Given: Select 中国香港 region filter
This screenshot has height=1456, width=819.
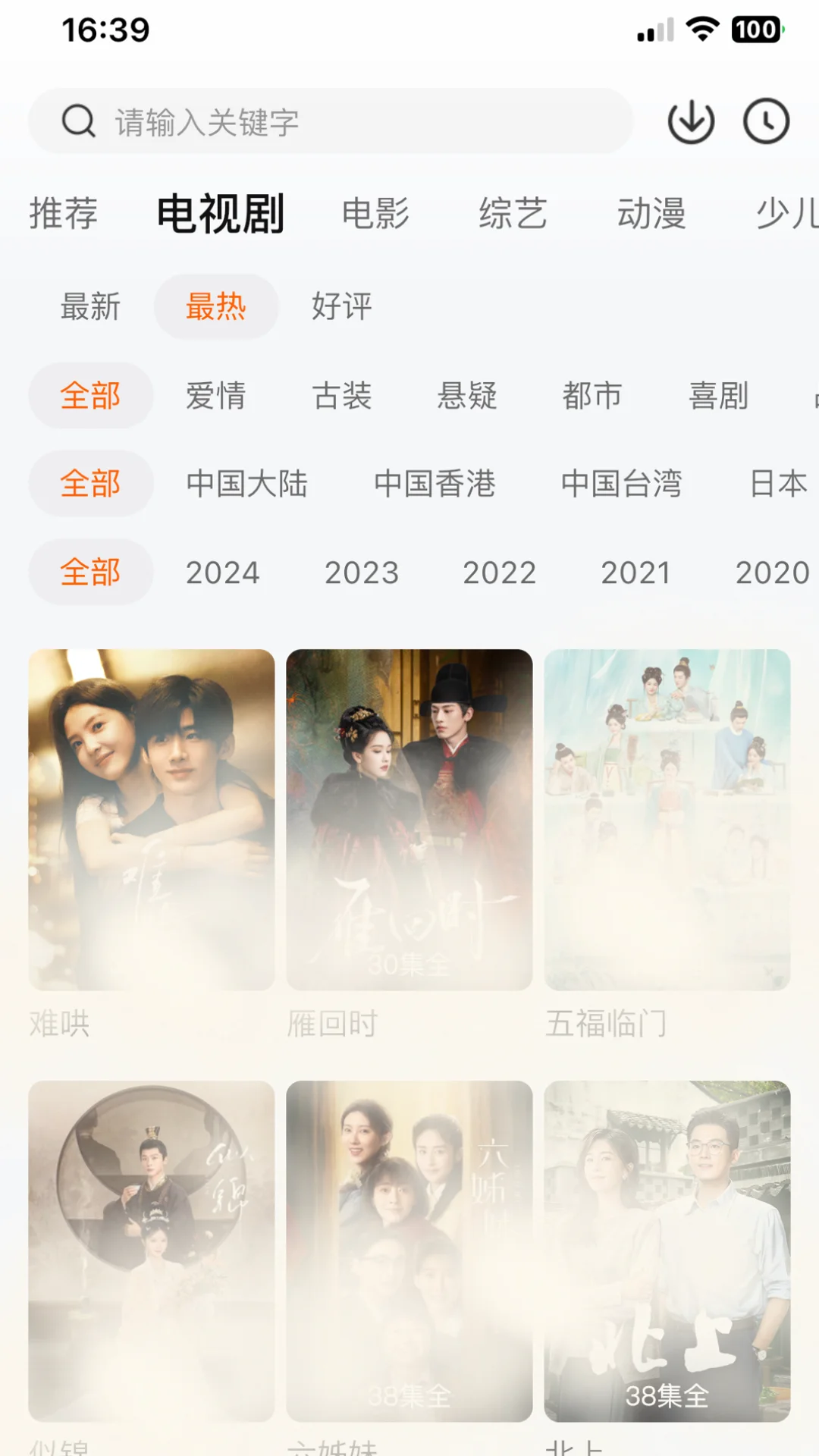Looking at the screenshot, I should click(435, 483).
